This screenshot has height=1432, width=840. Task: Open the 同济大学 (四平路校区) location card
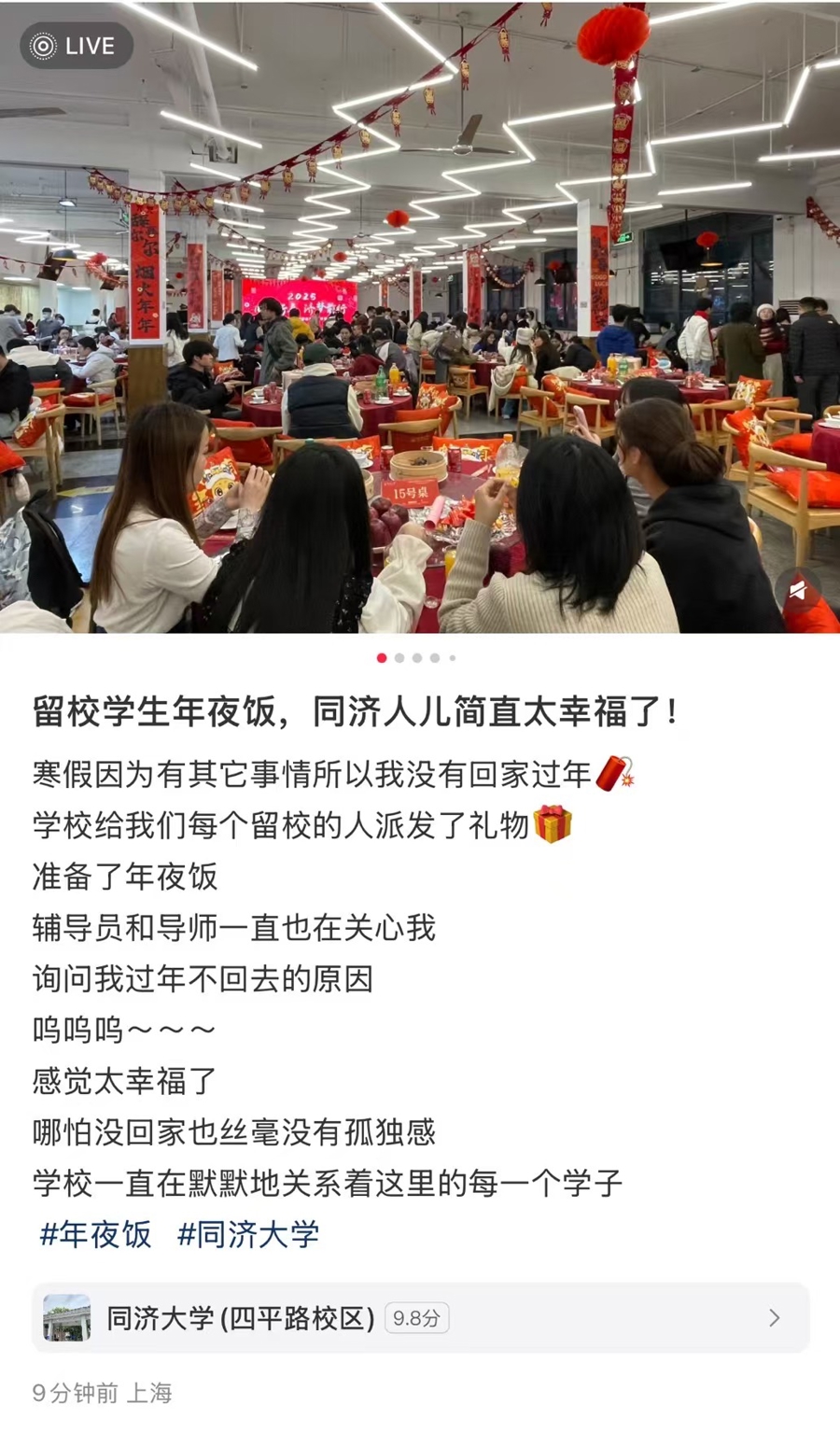[420, 1317]
